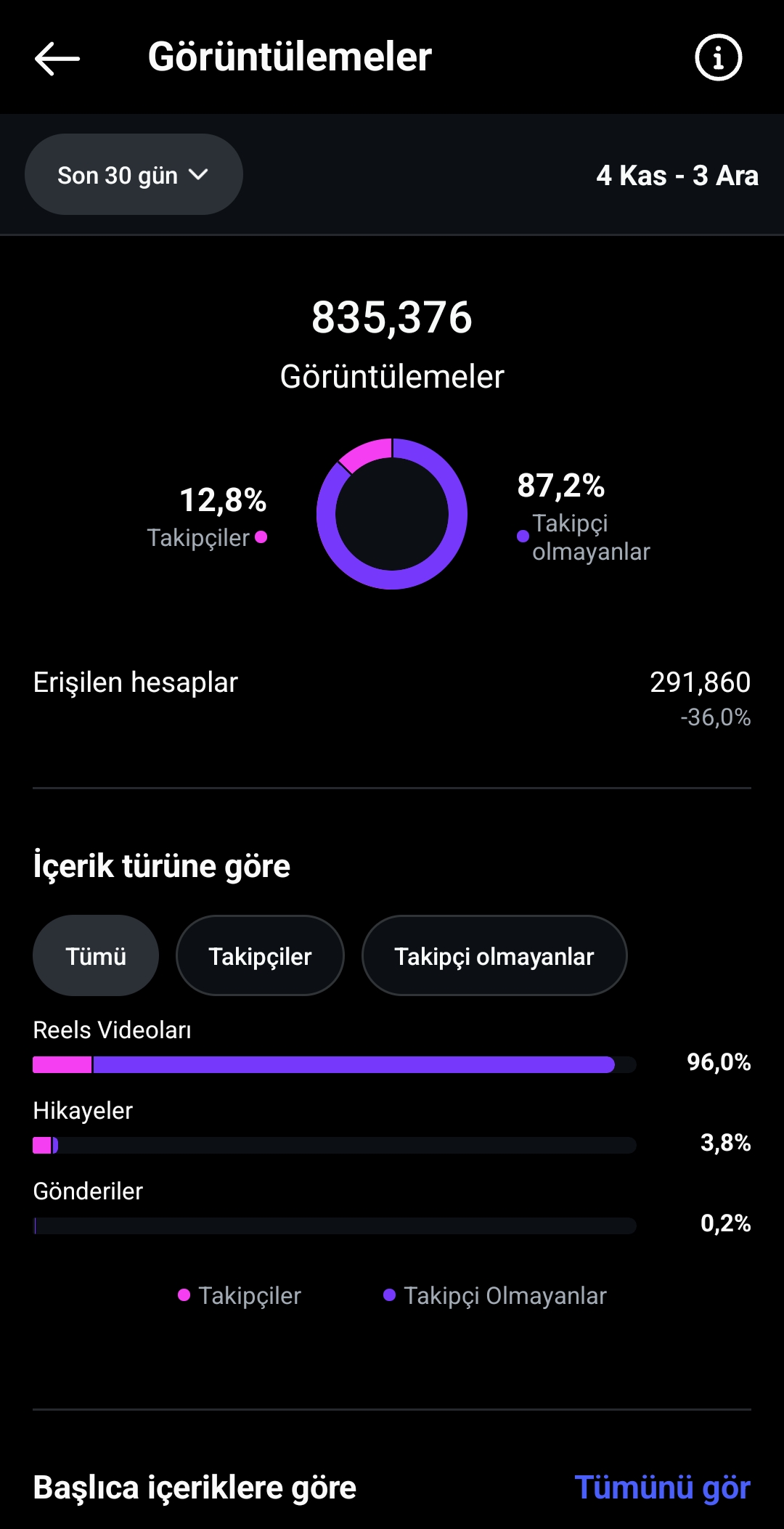The width and height of the screenshot is (784, 1529).
Task: Switch to the Takipçiler filter chip
Action: click(260, 955)
